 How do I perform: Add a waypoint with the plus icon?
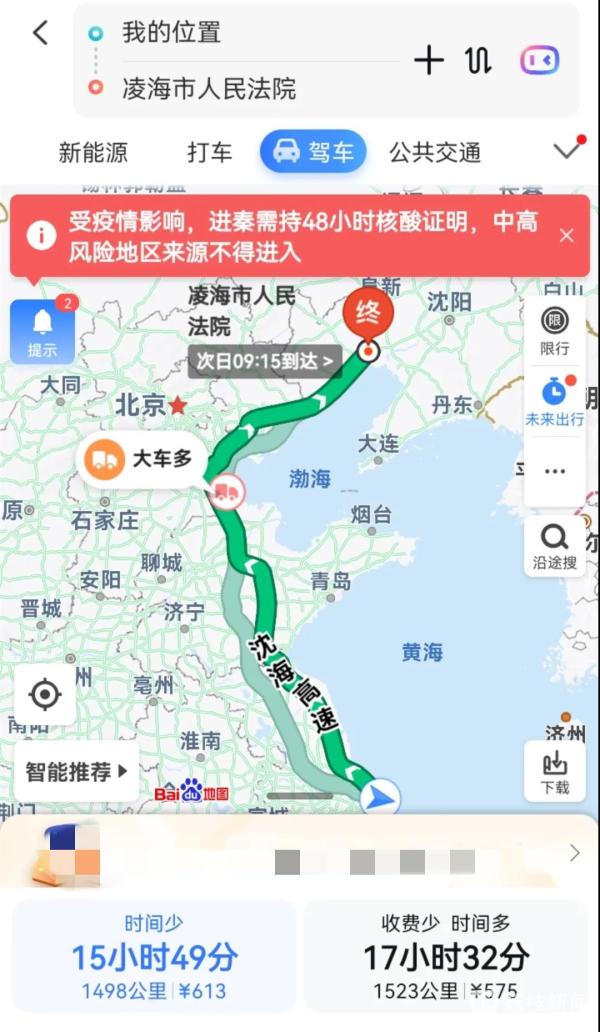tap(428, 61)
